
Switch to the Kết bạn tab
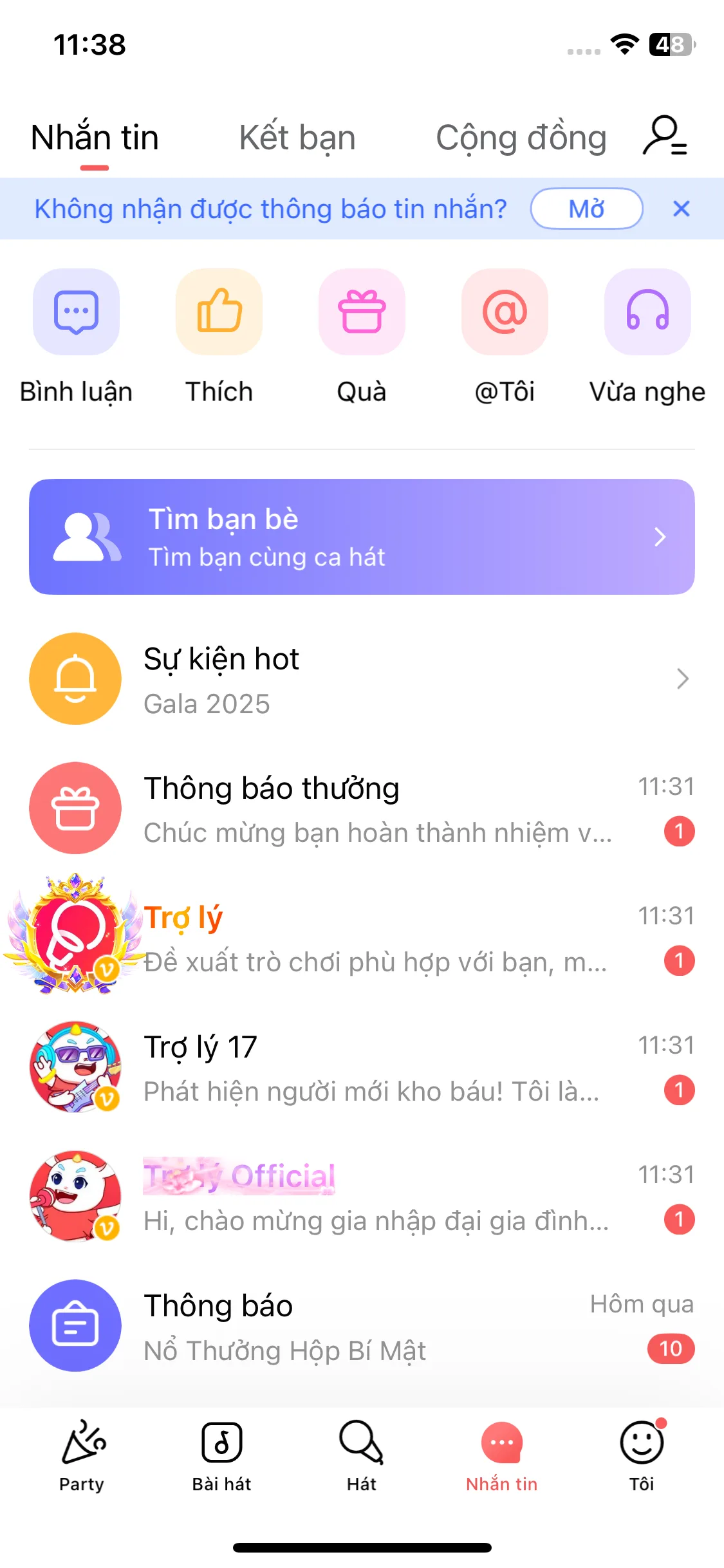pos(298,137)
